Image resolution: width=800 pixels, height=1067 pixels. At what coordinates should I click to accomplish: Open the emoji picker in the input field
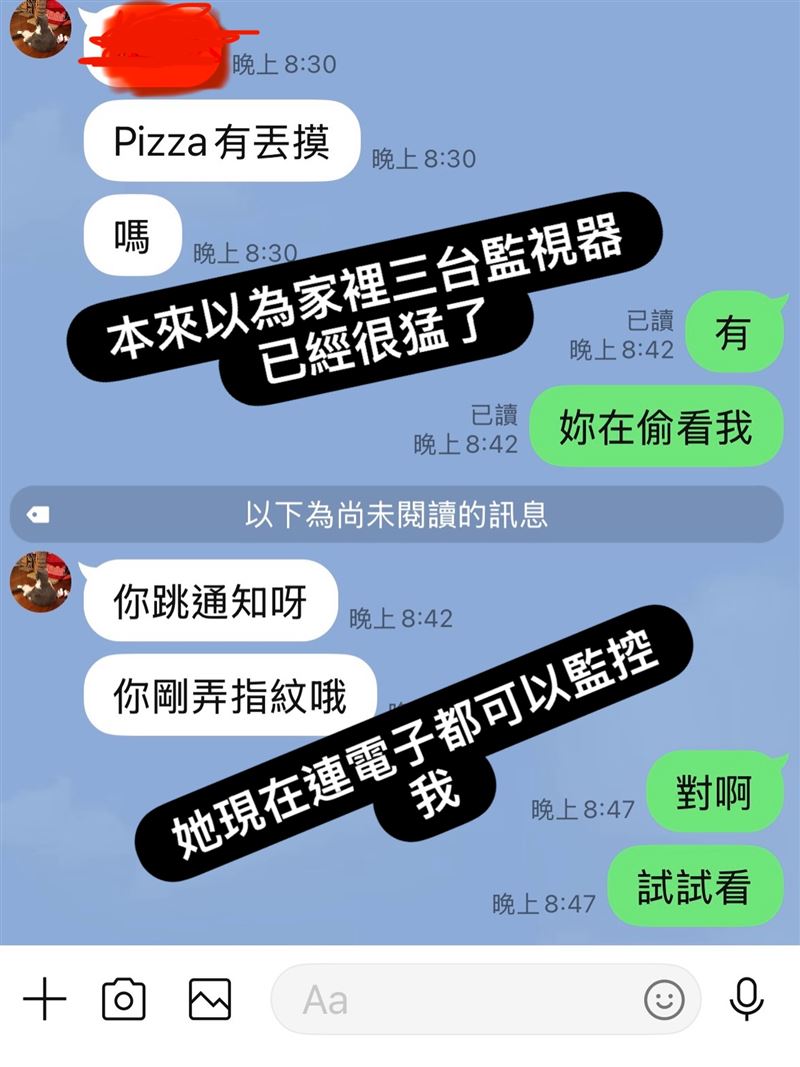(662, 999)
